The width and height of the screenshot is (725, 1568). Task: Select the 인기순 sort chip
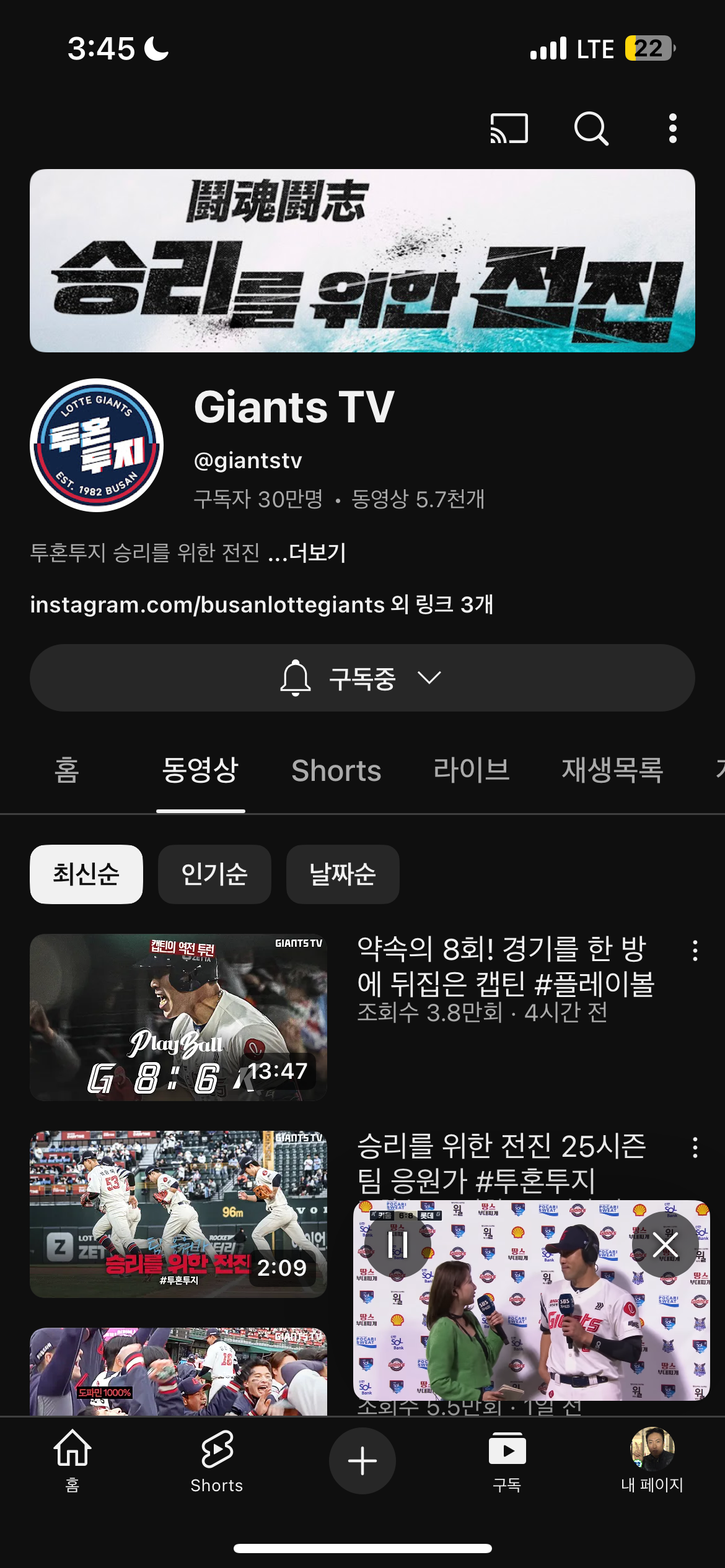(214, 874)
